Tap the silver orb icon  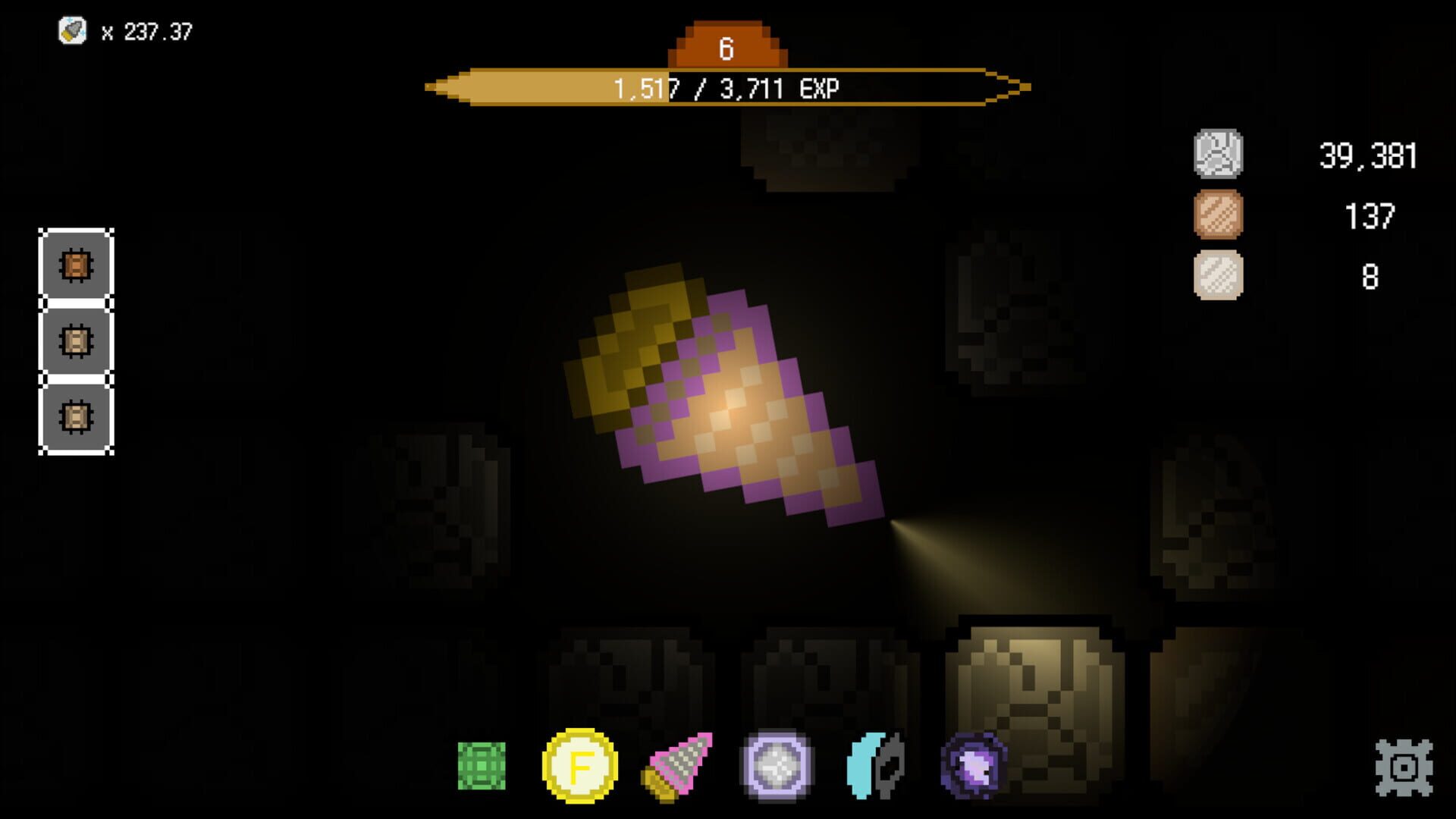coord(777,766)
